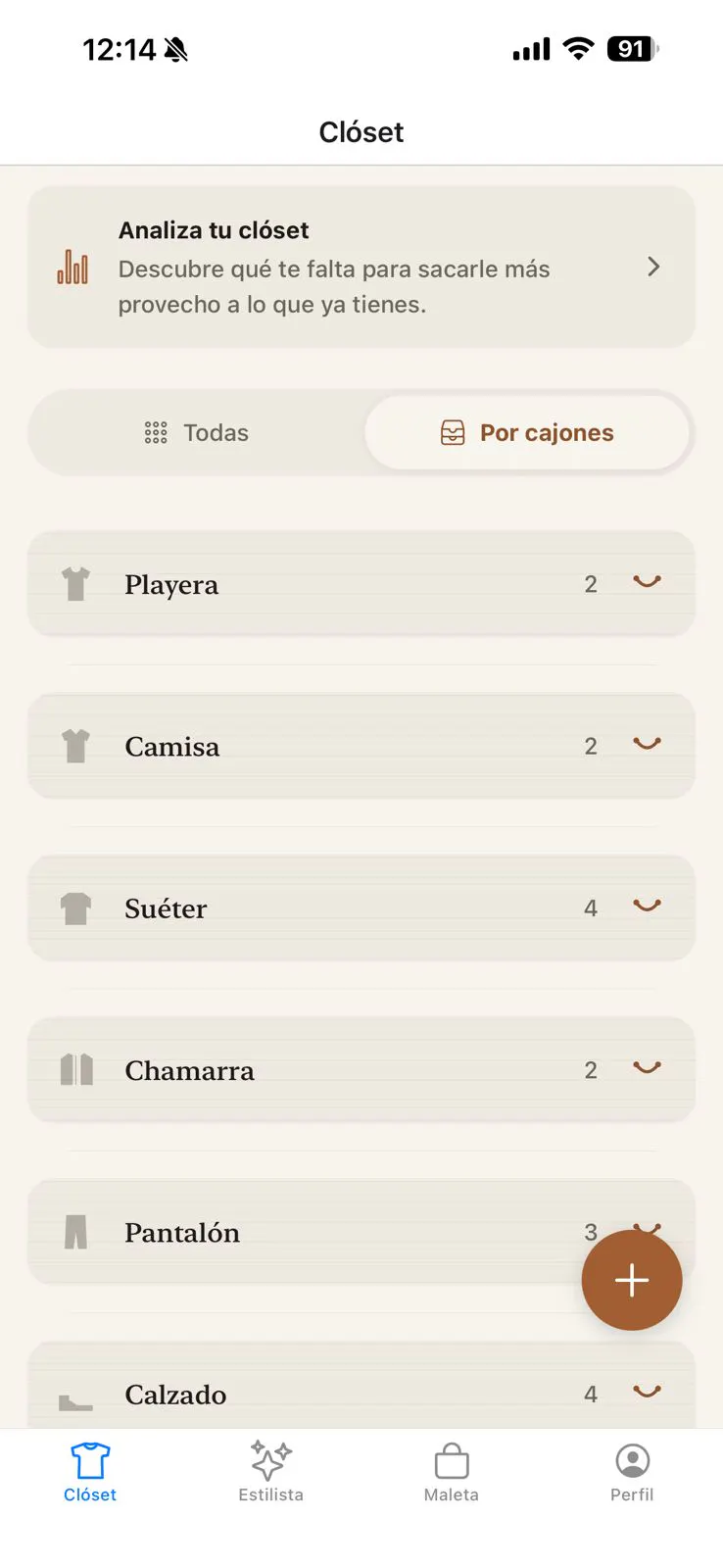Switch to the Todas view
This screenshot has width=723, height=1568.
pyautogui.click(x=197, y=433)
